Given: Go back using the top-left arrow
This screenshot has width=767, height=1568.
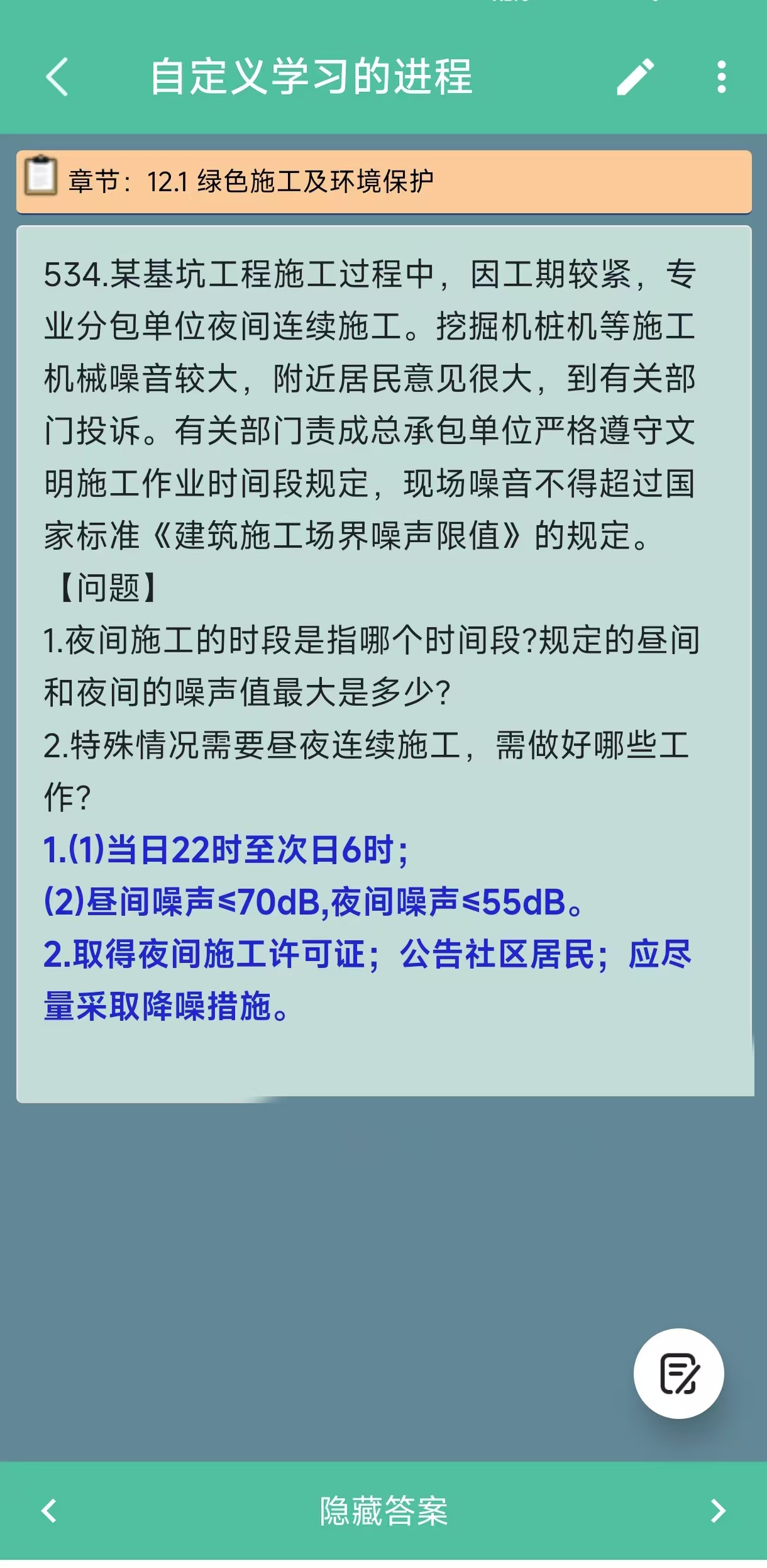Looking at the screenshot, I should pyautogui.click(x=57, y=77).
